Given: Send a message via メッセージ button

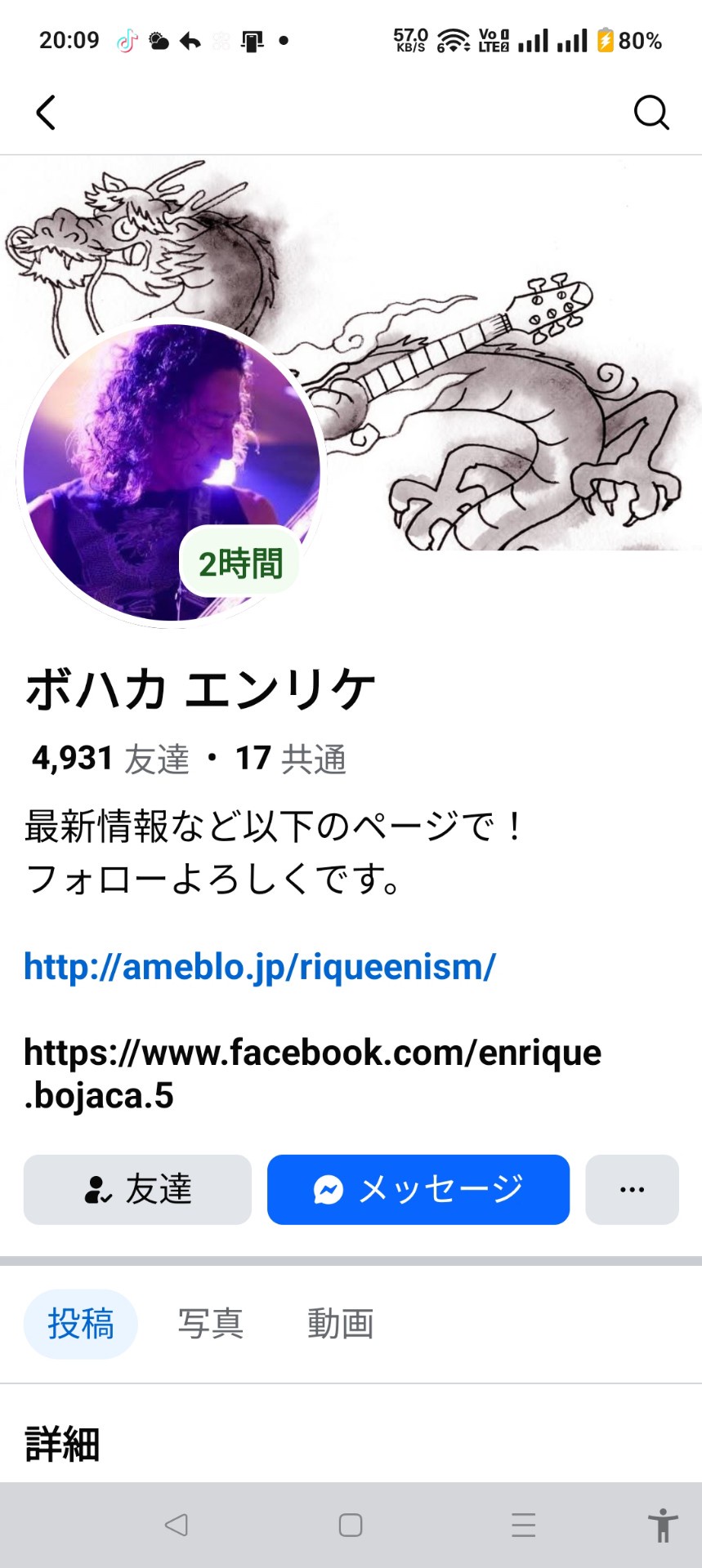Looking at the screenshot, I should pyautogui.click(x=418, y=1189).
